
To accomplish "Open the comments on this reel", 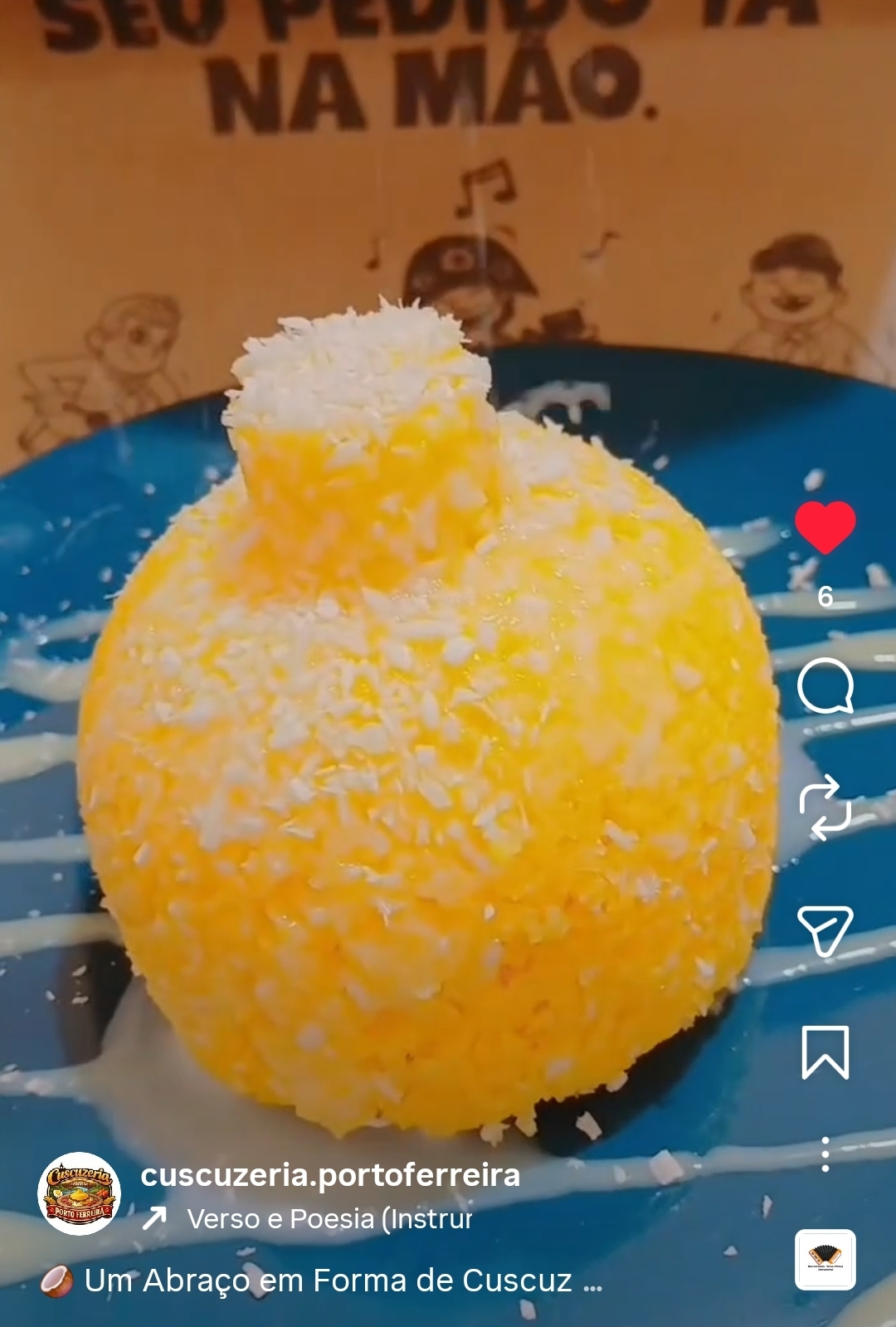I will 825,686.
